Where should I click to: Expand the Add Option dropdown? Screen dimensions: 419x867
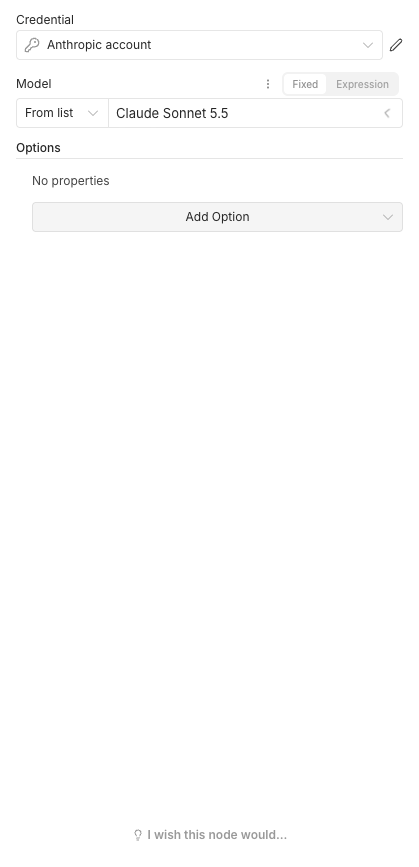click(x=217, y=217)
